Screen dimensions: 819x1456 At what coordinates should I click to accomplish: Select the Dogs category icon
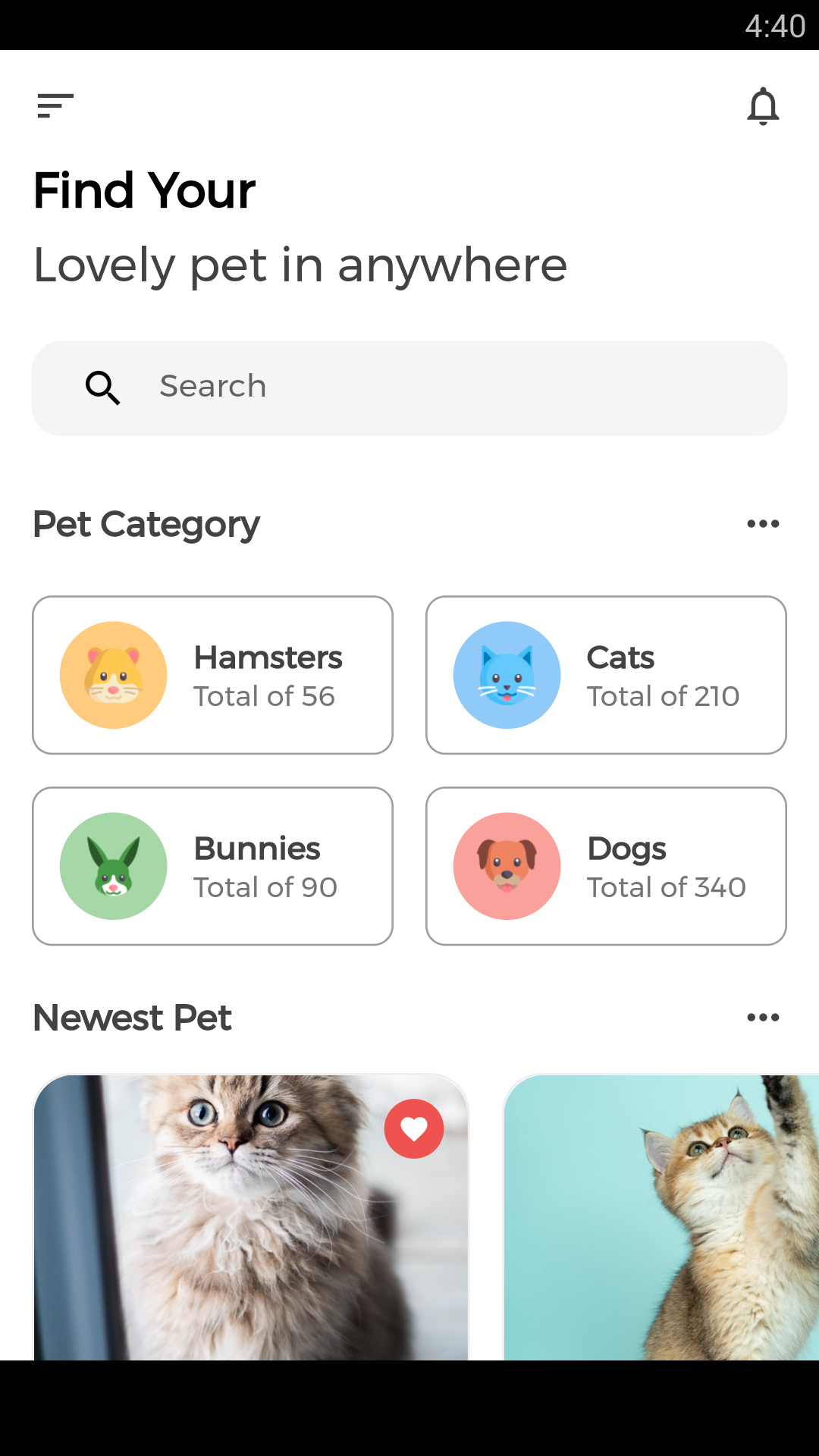[507, 865]
